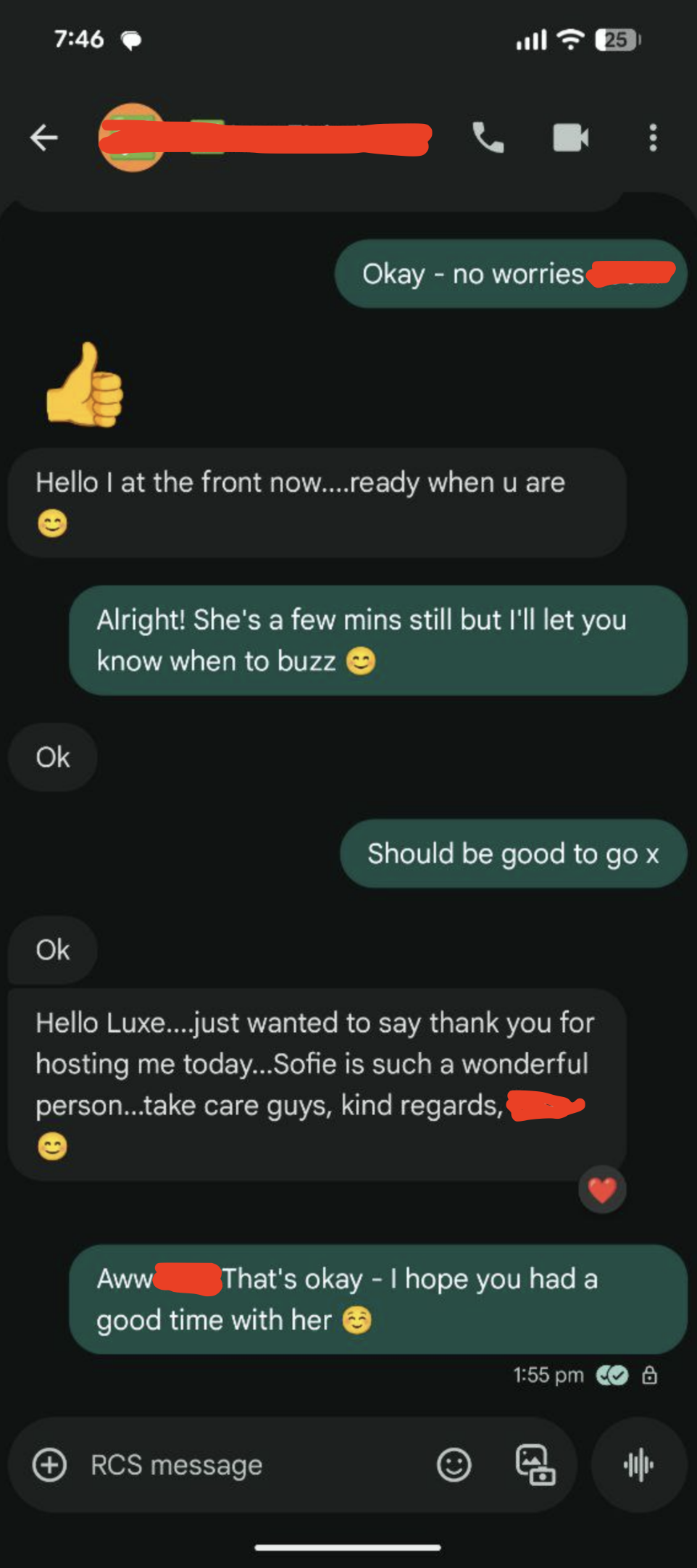Open the plus attachment options menu

(48, 1465)
